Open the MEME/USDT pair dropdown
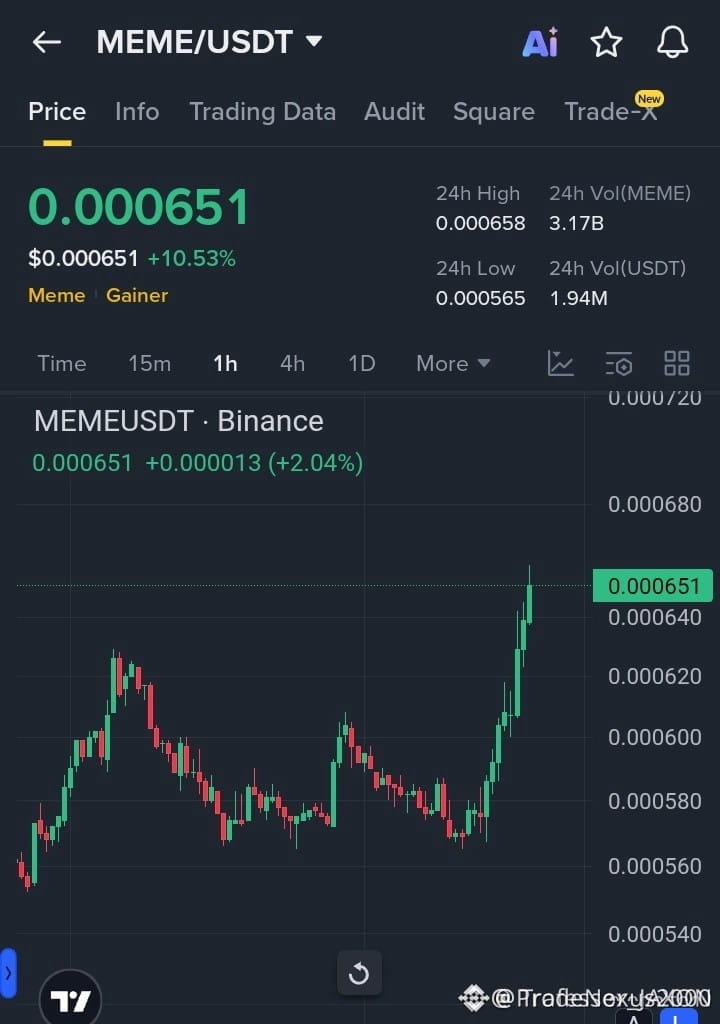This screenshot has height=1024, width=720. pyautogui.click(x=313, y=42)
